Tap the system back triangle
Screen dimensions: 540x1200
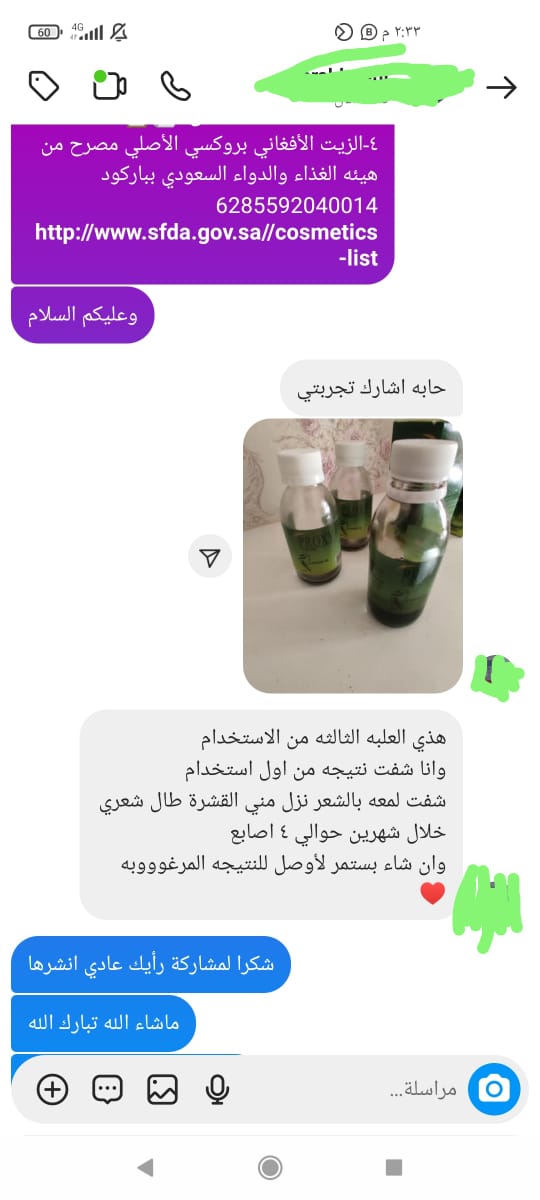click(x=145, y=1167)
